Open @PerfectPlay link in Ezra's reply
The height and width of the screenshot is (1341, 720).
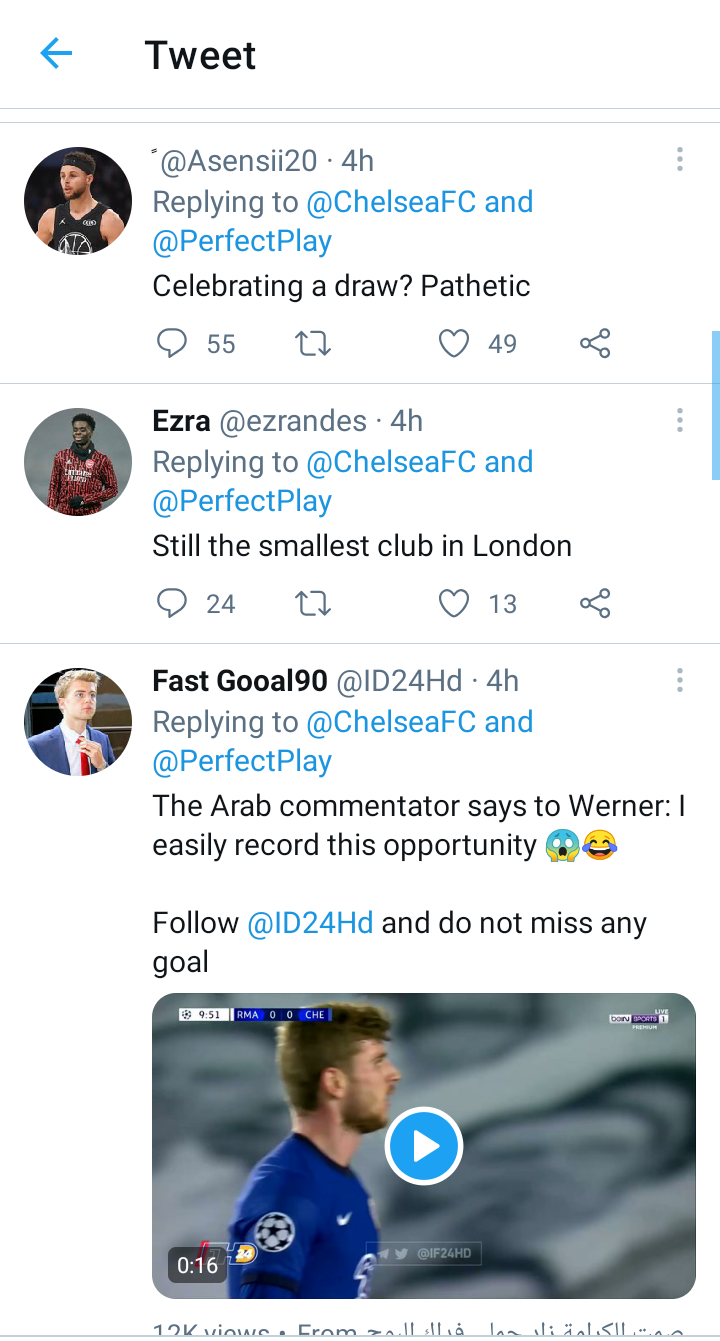click(x=242, y=501)
